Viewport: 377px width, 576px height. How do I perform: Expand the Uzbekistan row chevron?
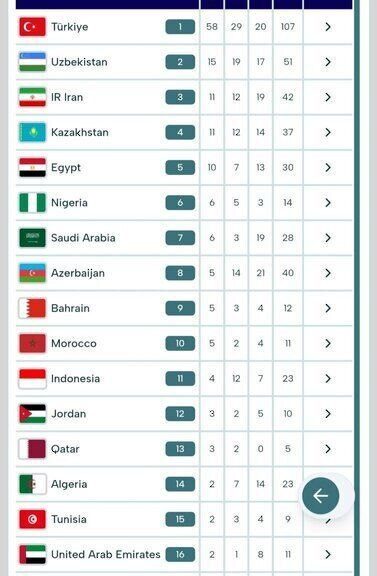328,62
